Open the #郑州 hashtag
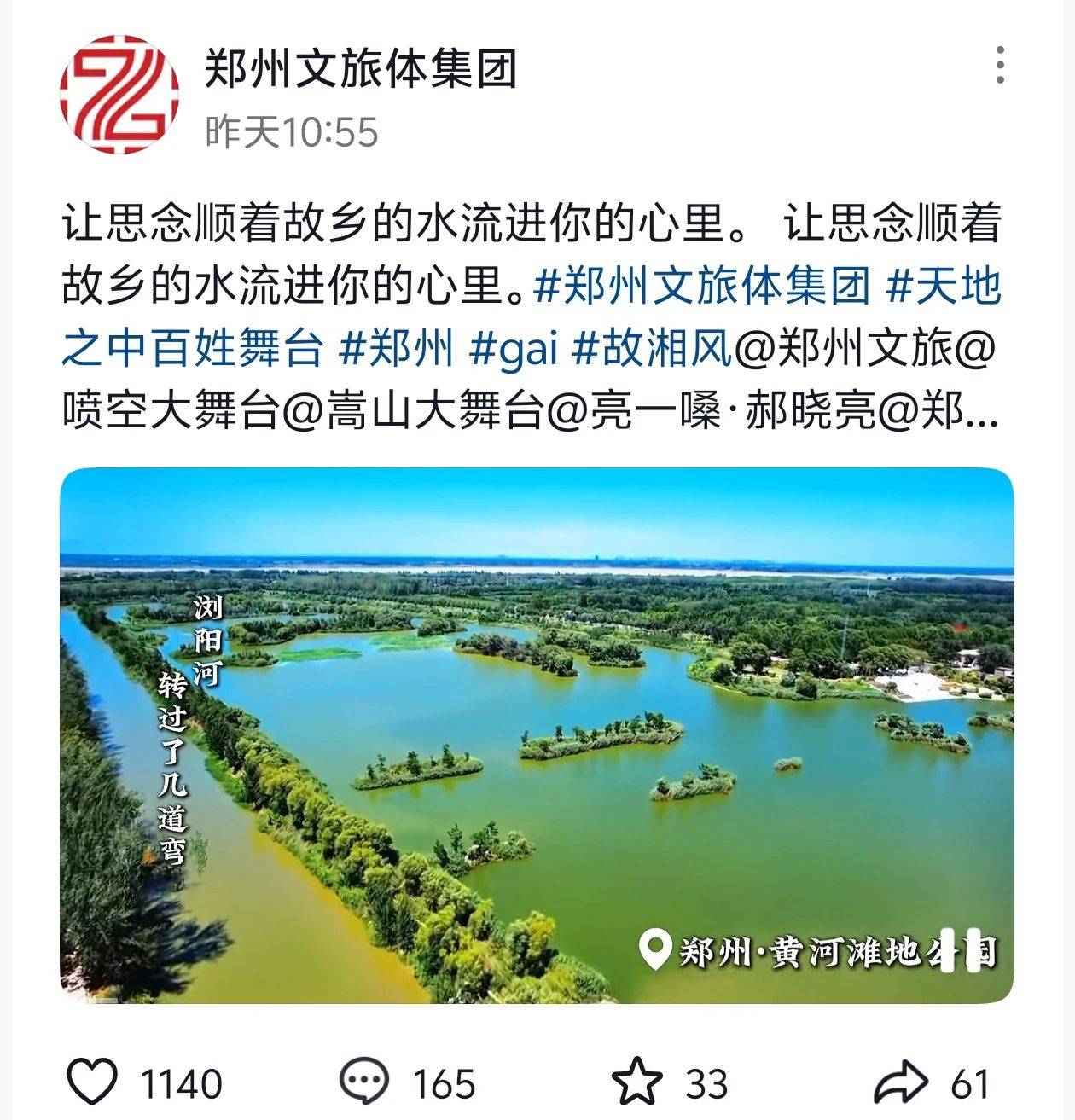This screenshot has width=1075, height=1120. pyautogui.click(x=396, y=348)
